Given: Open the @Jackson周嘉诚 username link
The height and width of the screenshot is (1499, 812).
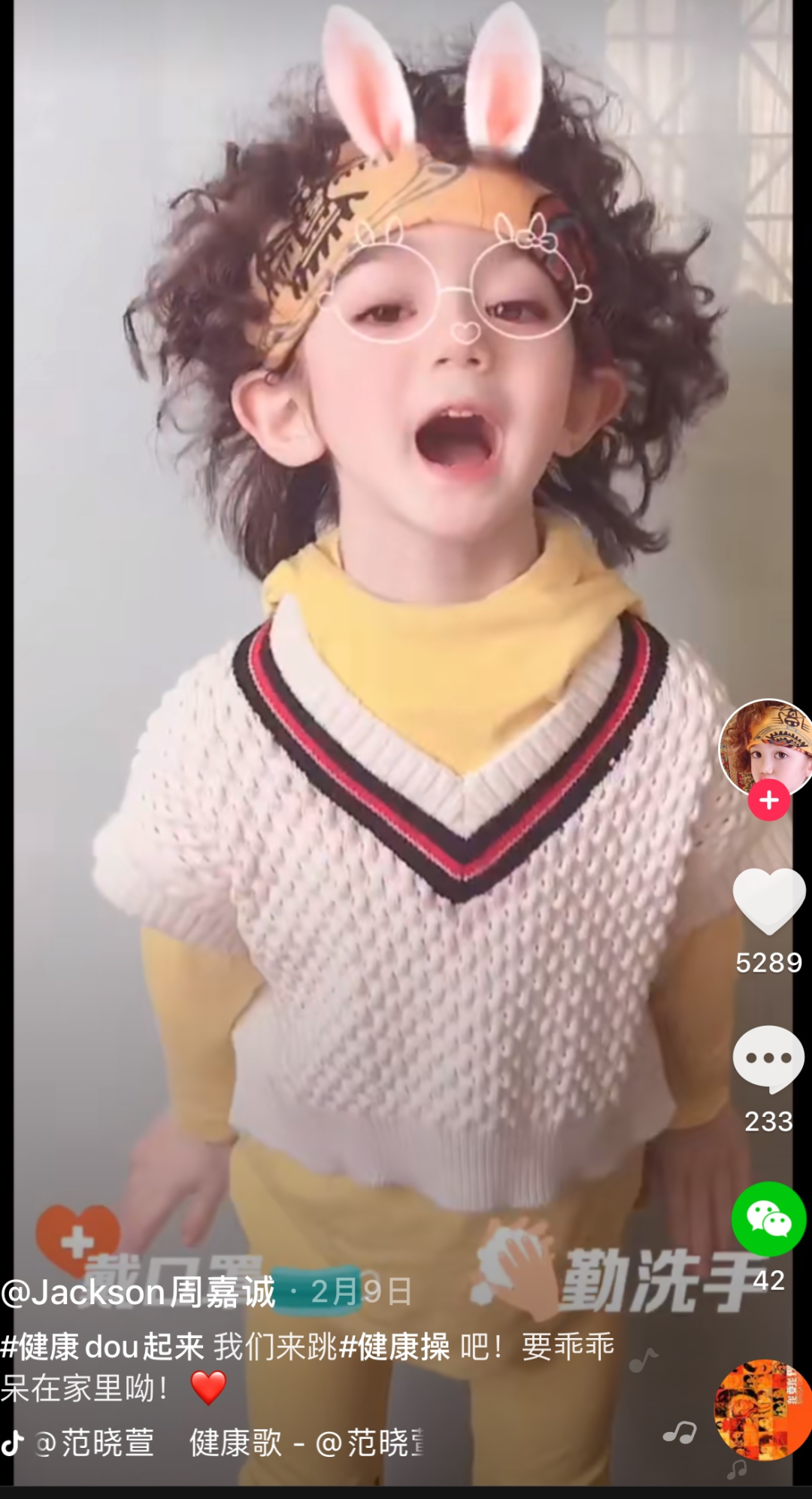Looking at the screenshot, I should pos(139,1292).
